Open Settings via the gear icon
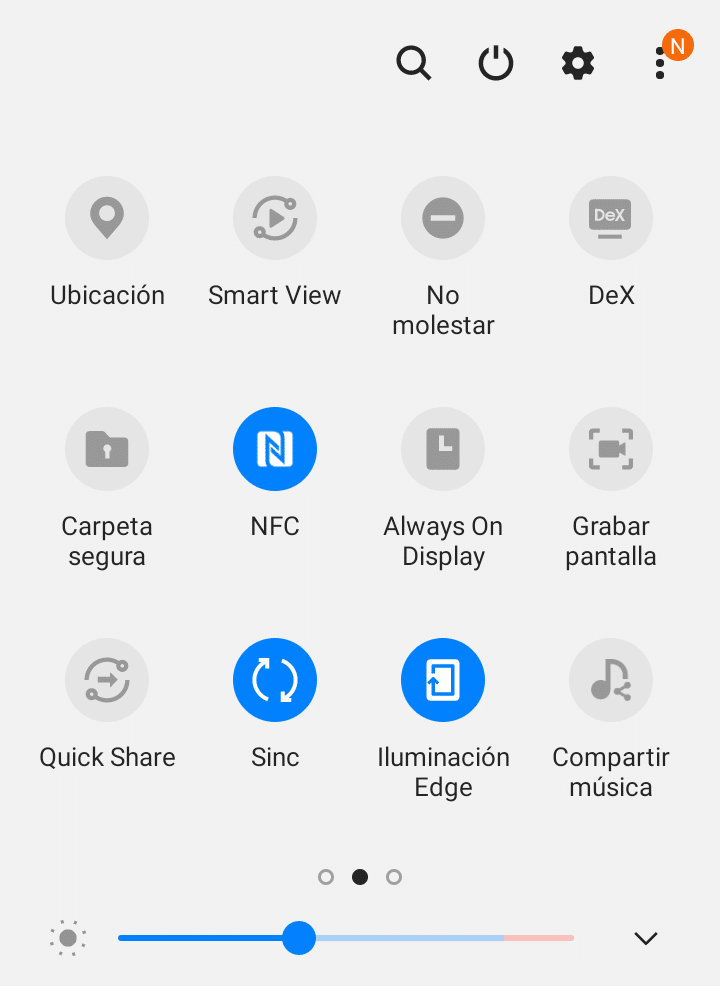This screenshot has height=986, width=720. point(578,63)
